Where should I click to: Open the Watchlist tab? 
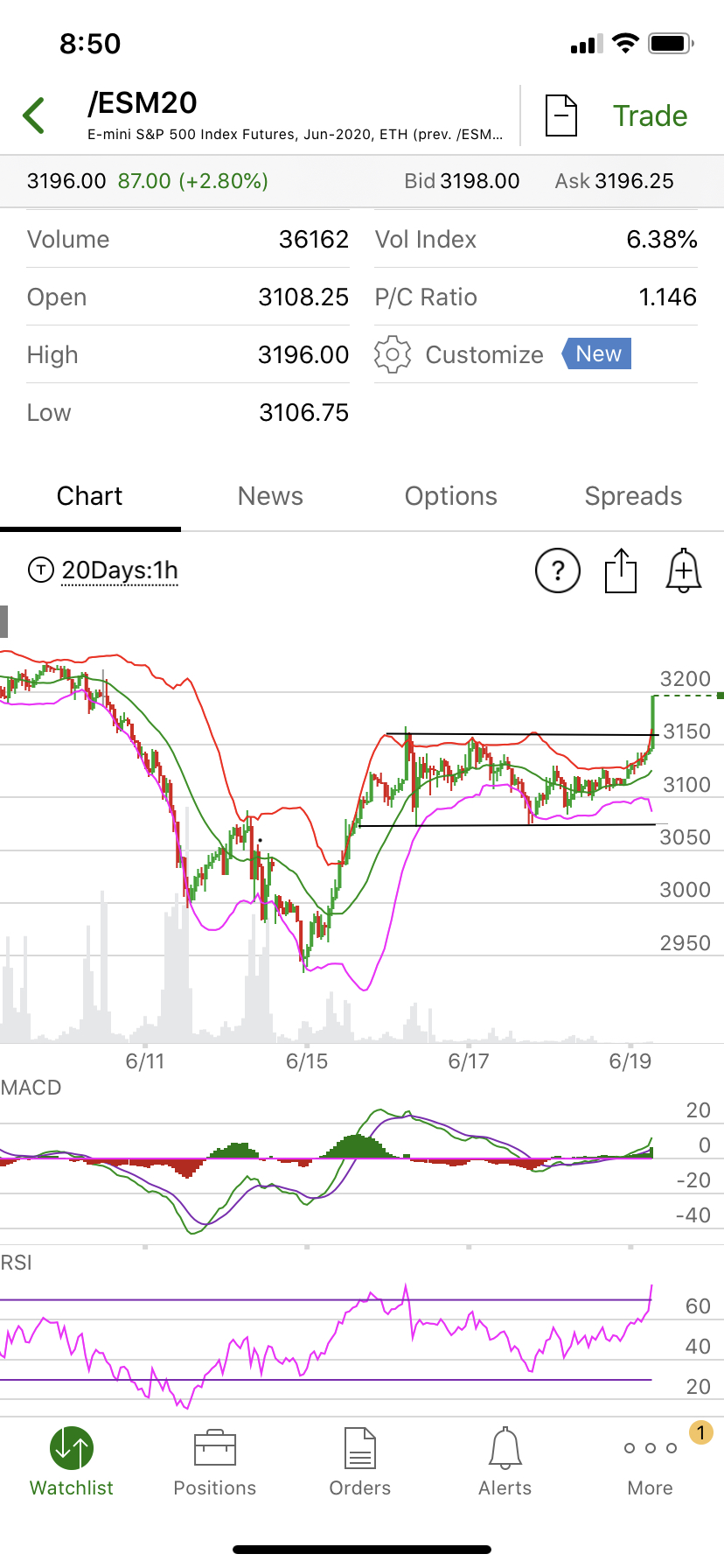72,1462
